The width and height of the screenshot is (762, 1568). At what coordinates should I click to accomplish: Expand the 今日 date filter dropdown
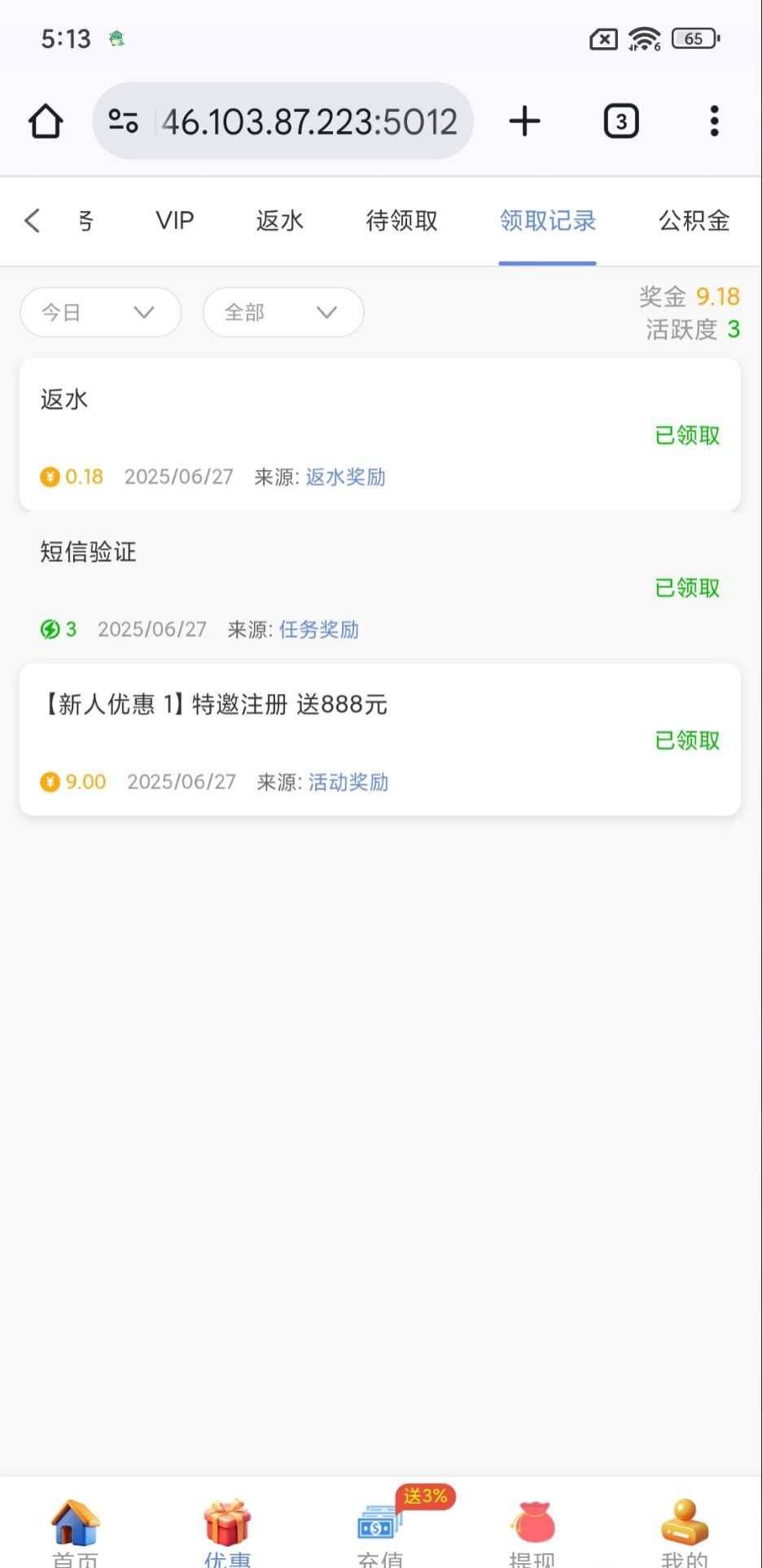100,312
